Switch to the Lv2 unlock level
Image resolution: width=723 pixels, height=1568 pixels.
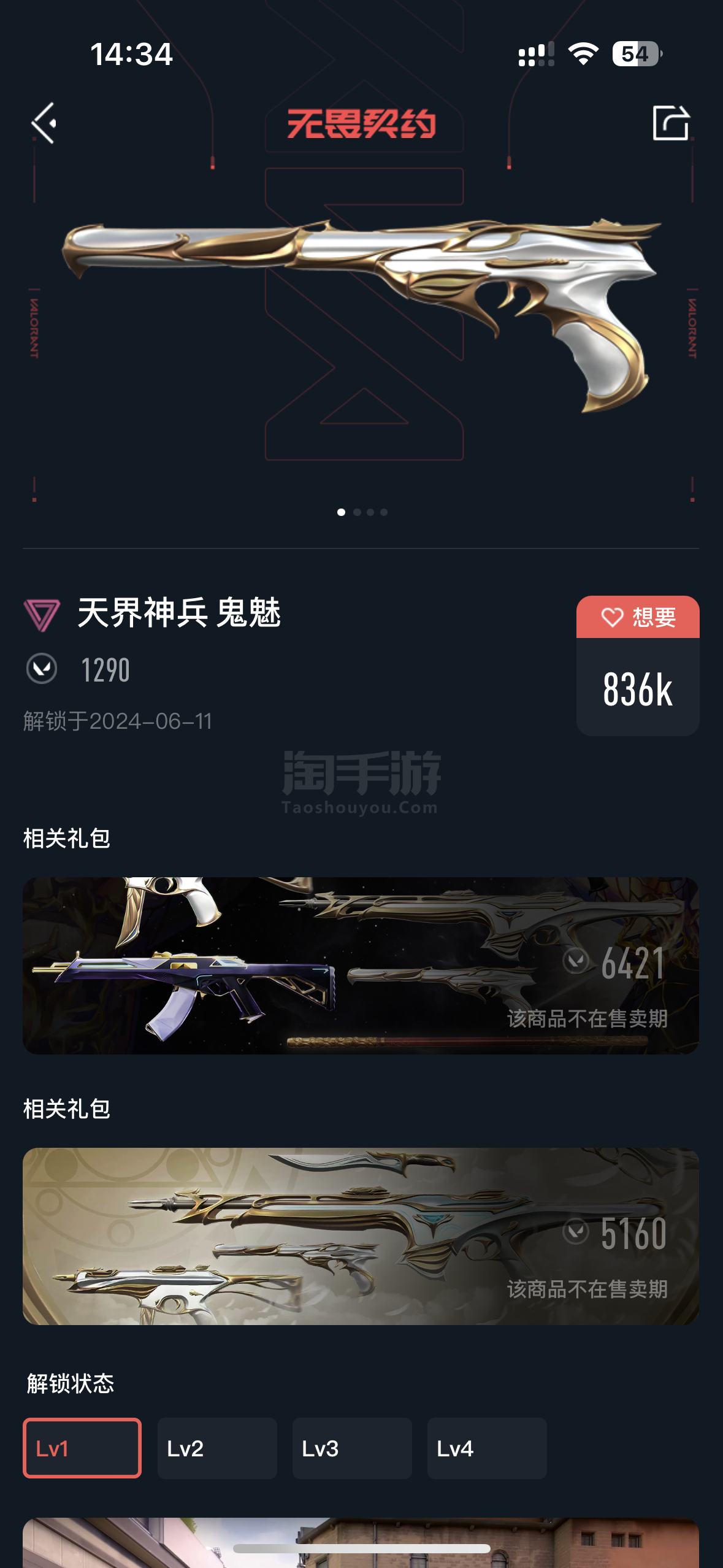[217, 1448]
